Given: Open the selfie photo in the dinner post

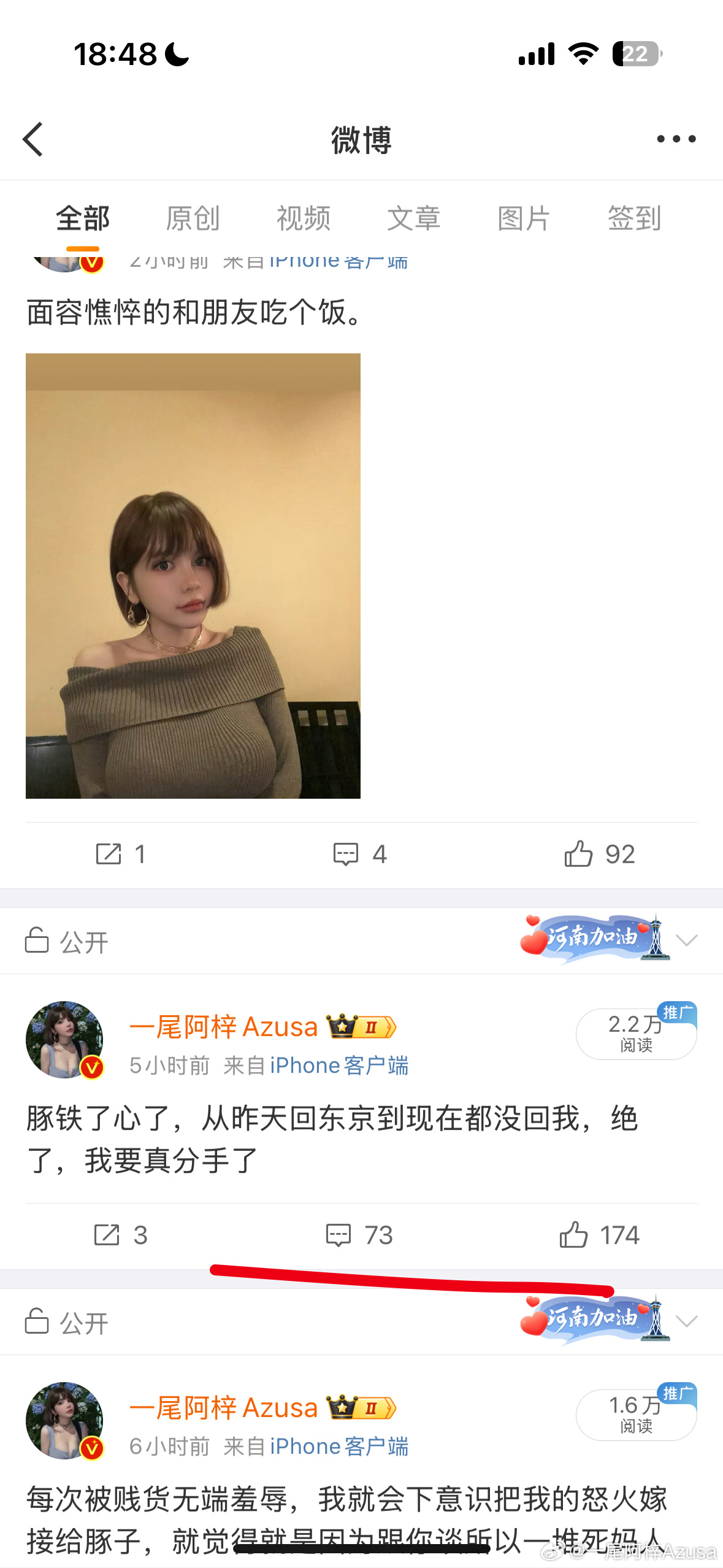Looking at the screenshot, I should tap(193, 576).
